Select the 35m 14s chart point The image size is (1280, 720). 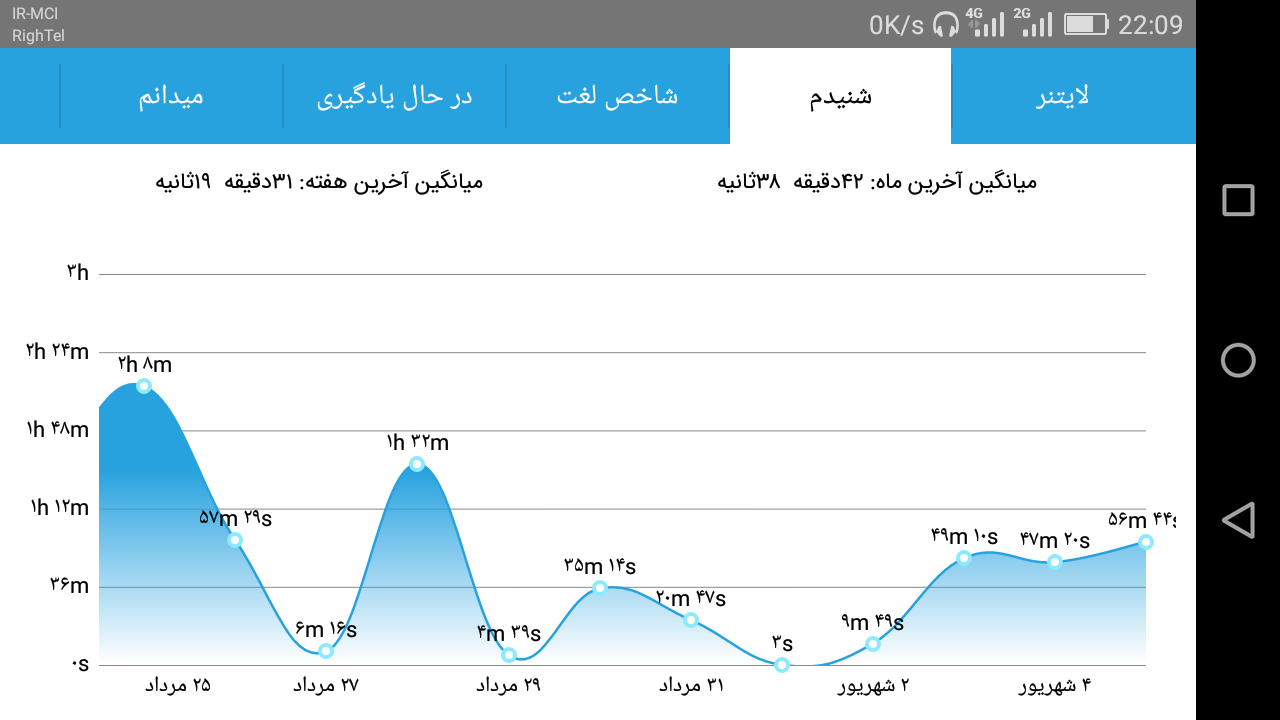coord(599,587)
